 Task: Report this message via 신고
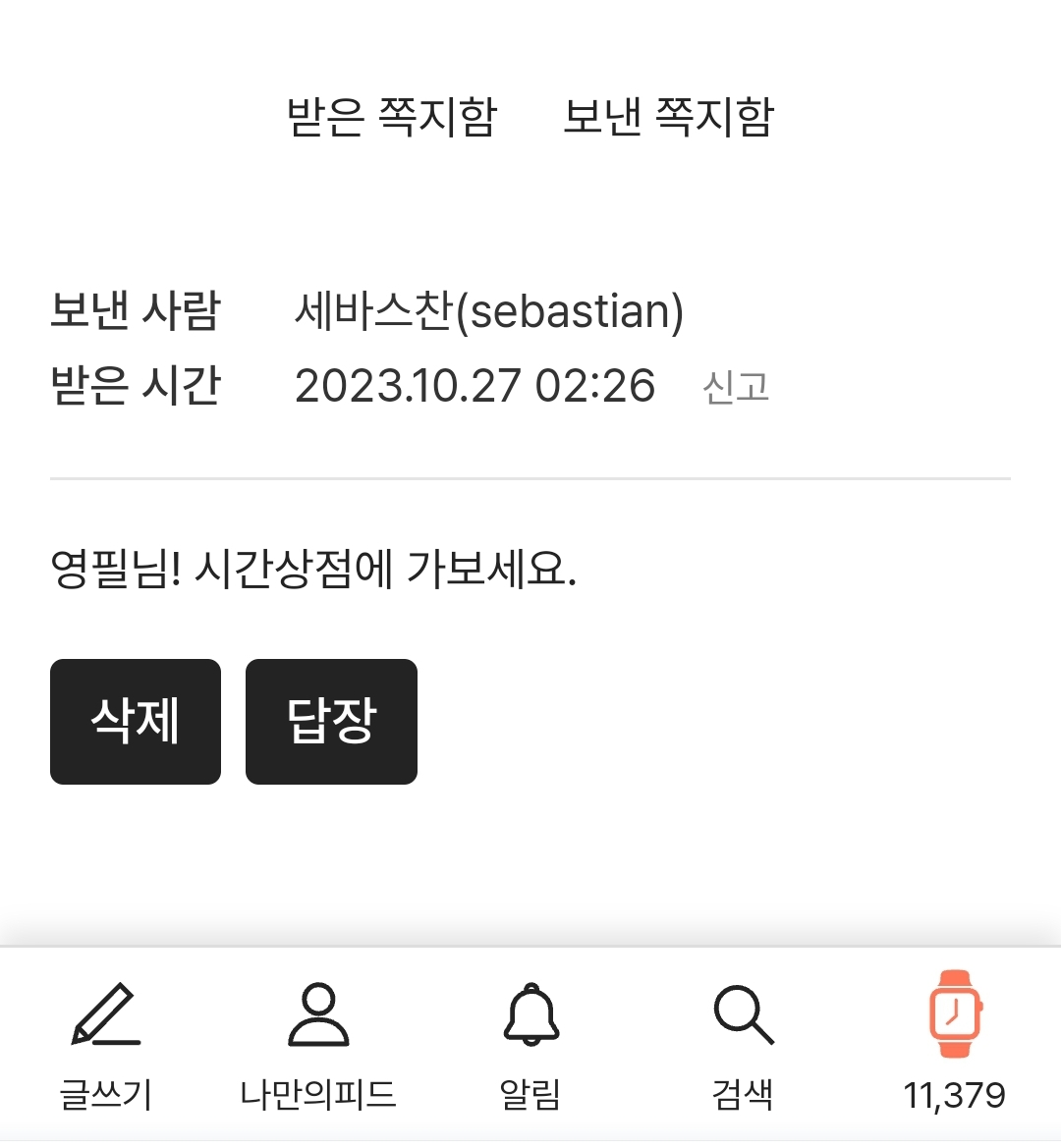[736, 387]
